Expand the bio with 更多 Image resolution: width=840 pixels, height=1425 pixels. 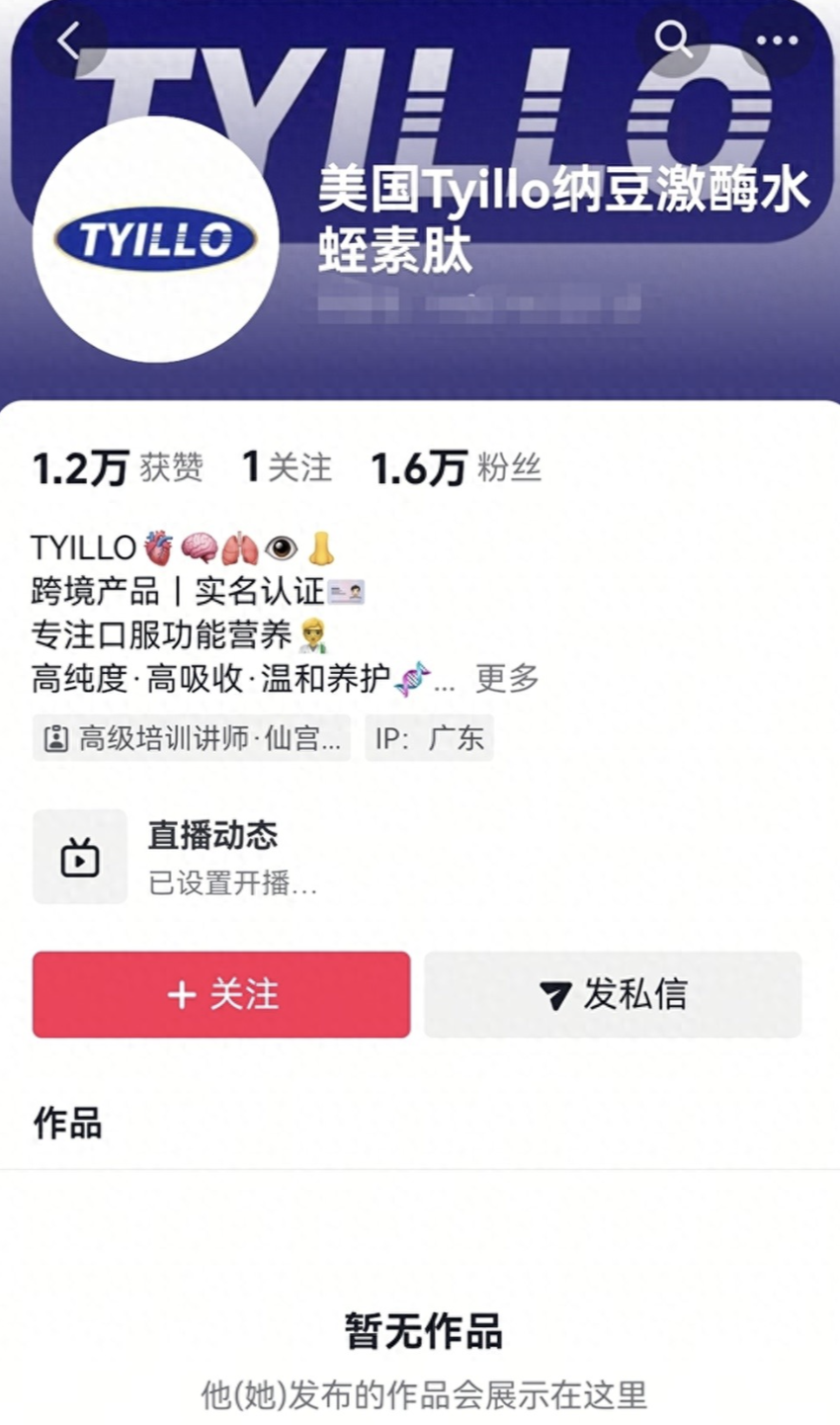tap(507, 678)
